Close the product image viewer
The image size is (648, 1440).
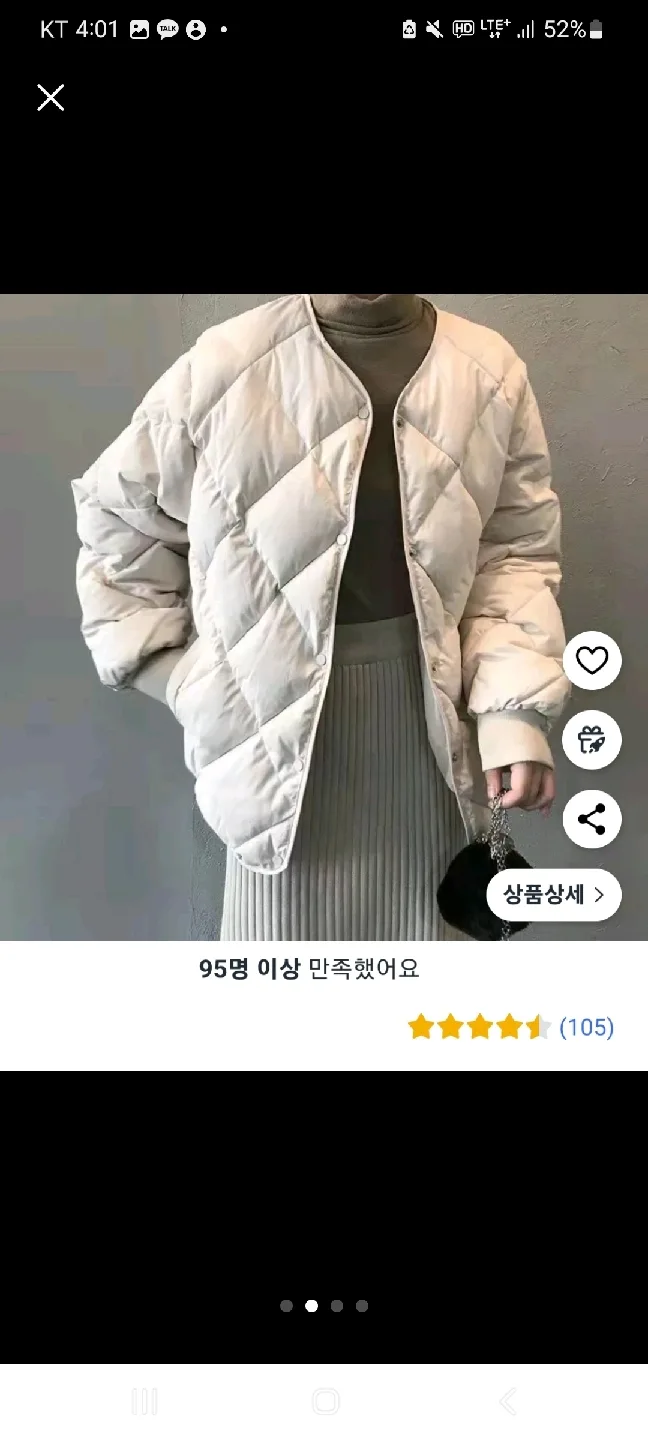pos(51,97)
